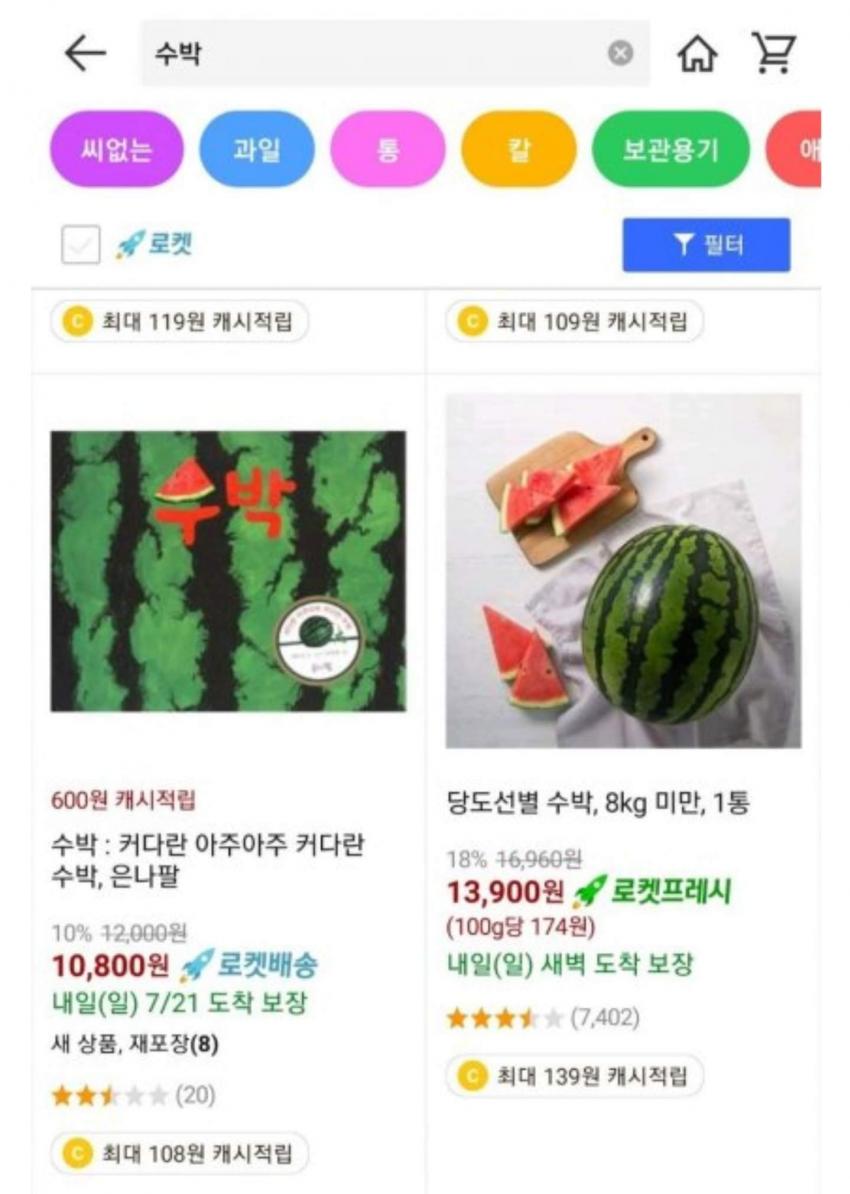Open the home icon
The width and height of the screenshot is (850, 1194).
click(697, 54)
